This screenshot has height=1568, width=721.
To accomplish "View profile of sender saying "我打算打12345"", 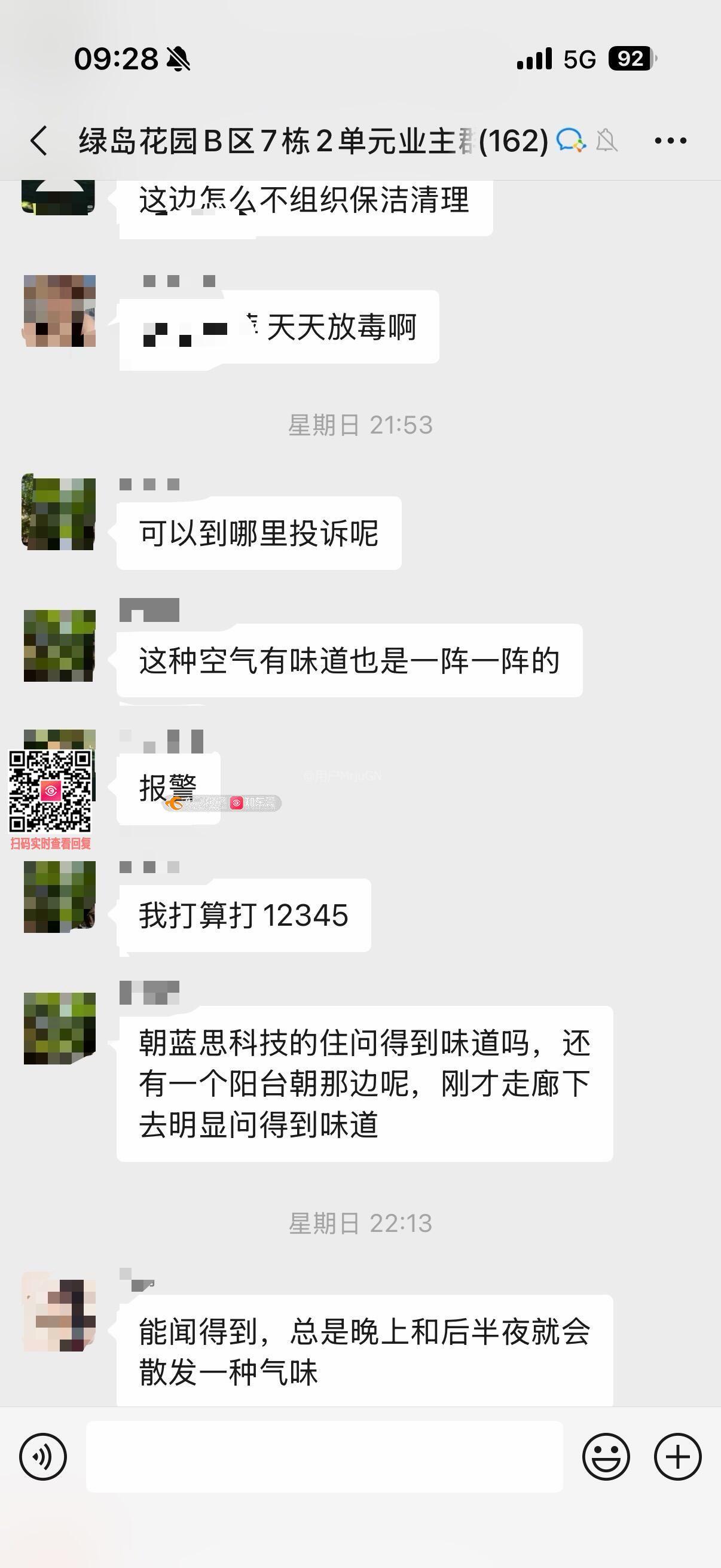I will tap(59, 896).
